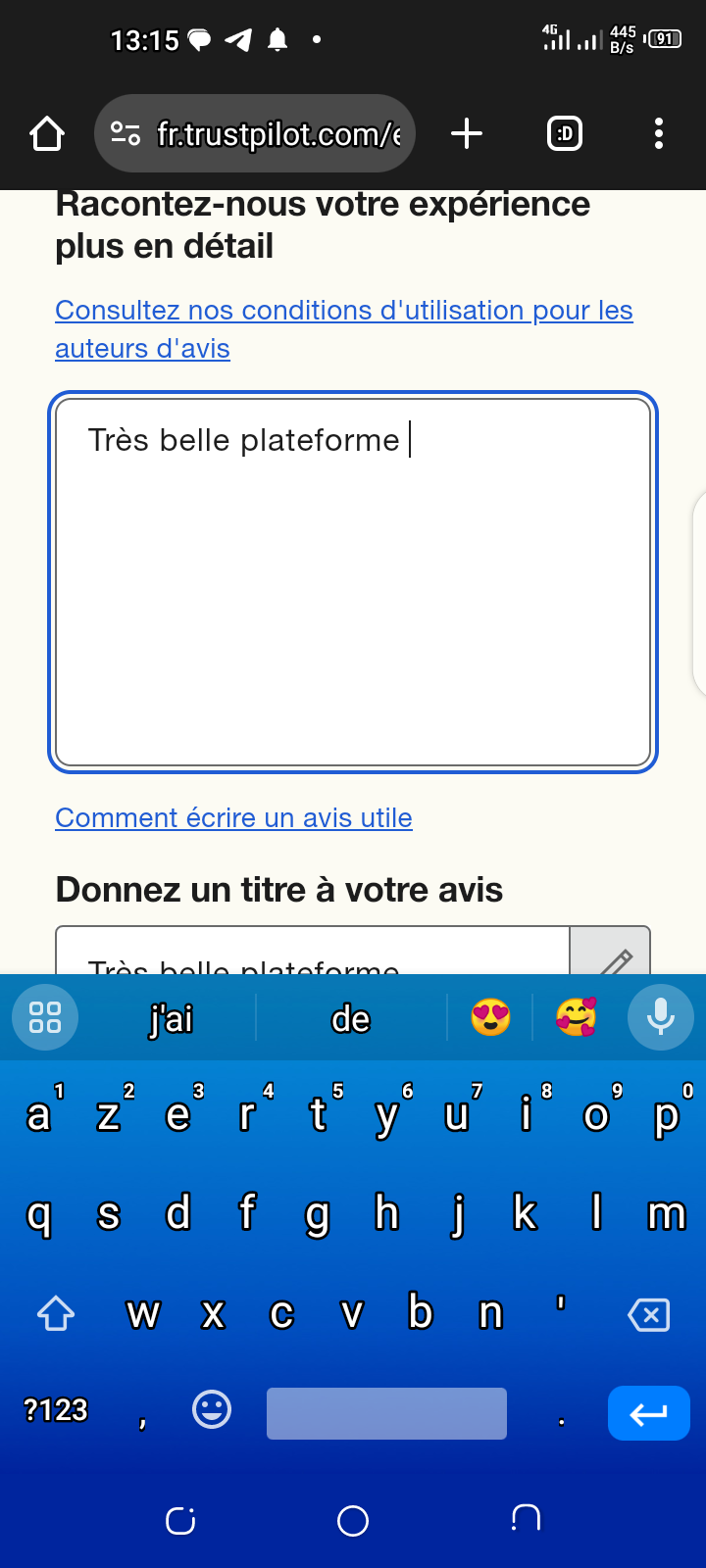Viewport: 706px width, 1568px height.
Task: Tap the pencil icon beside the title field
Action: pos(612,955)
